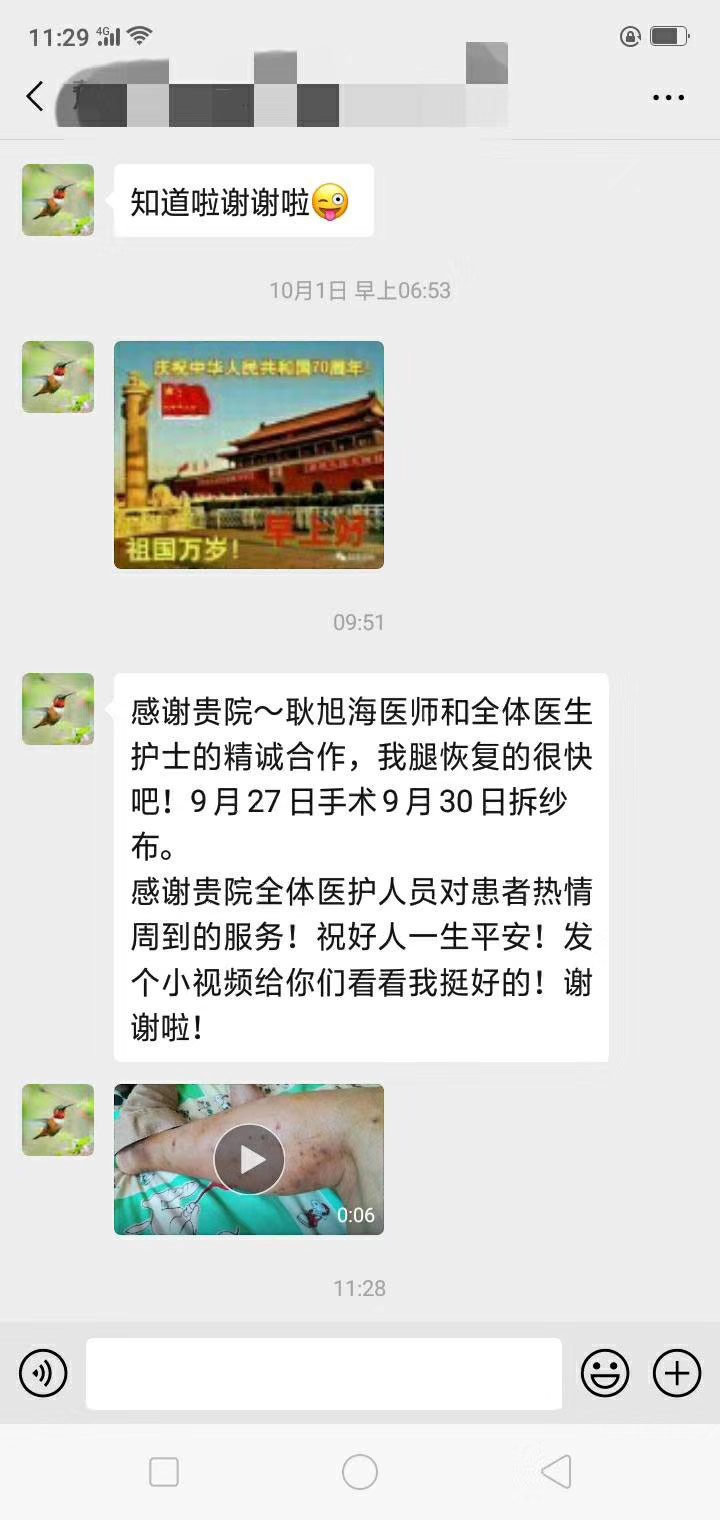Image resolution: width=720 pixels, height=1520 pixels.
Task: Open sender's profile from 知道啦谢谢啦 avatar
Action: coord(58,200)
